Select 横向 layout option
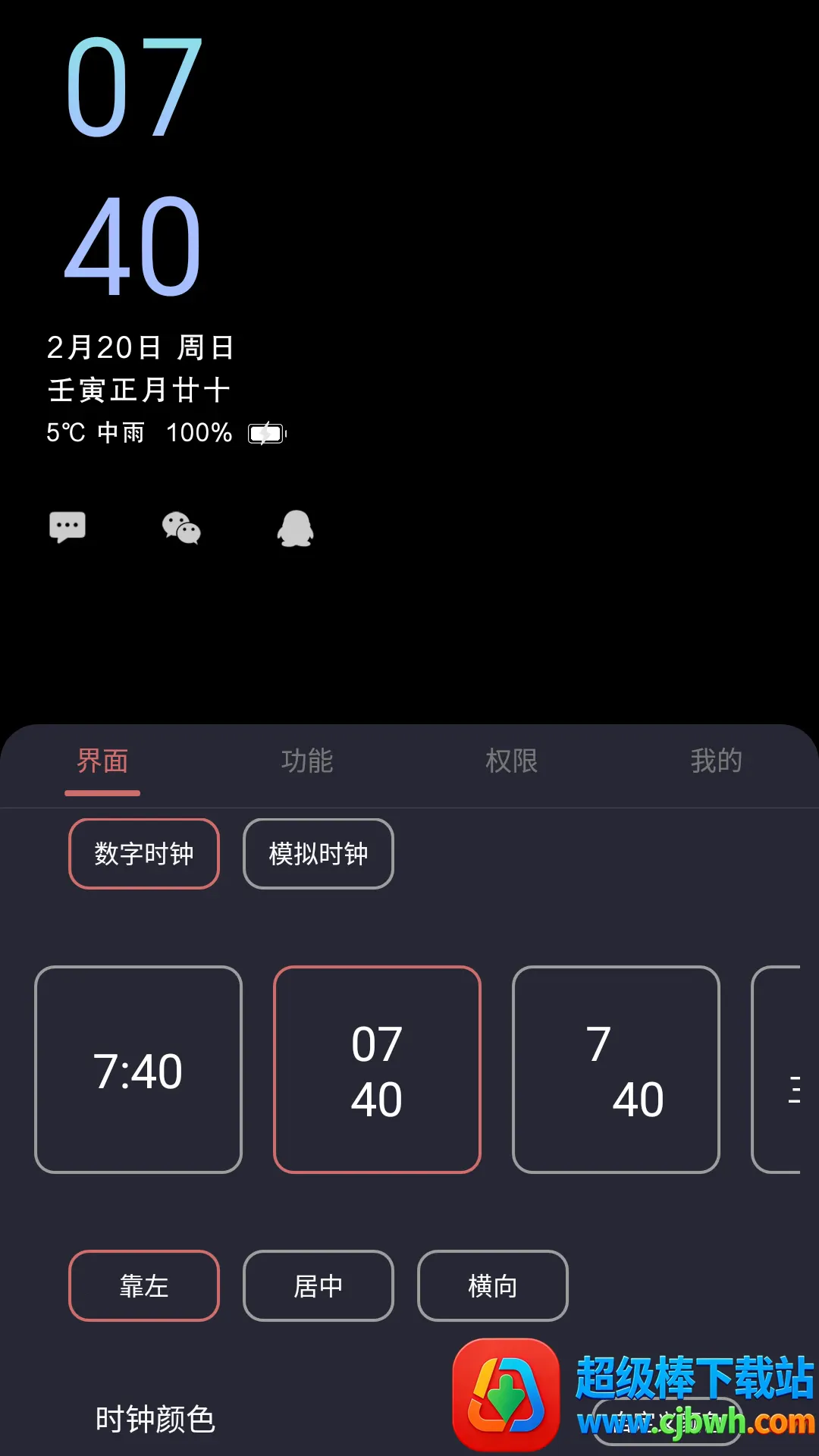The height and width of the screenshot is (1456, 819). (493, 1286)
